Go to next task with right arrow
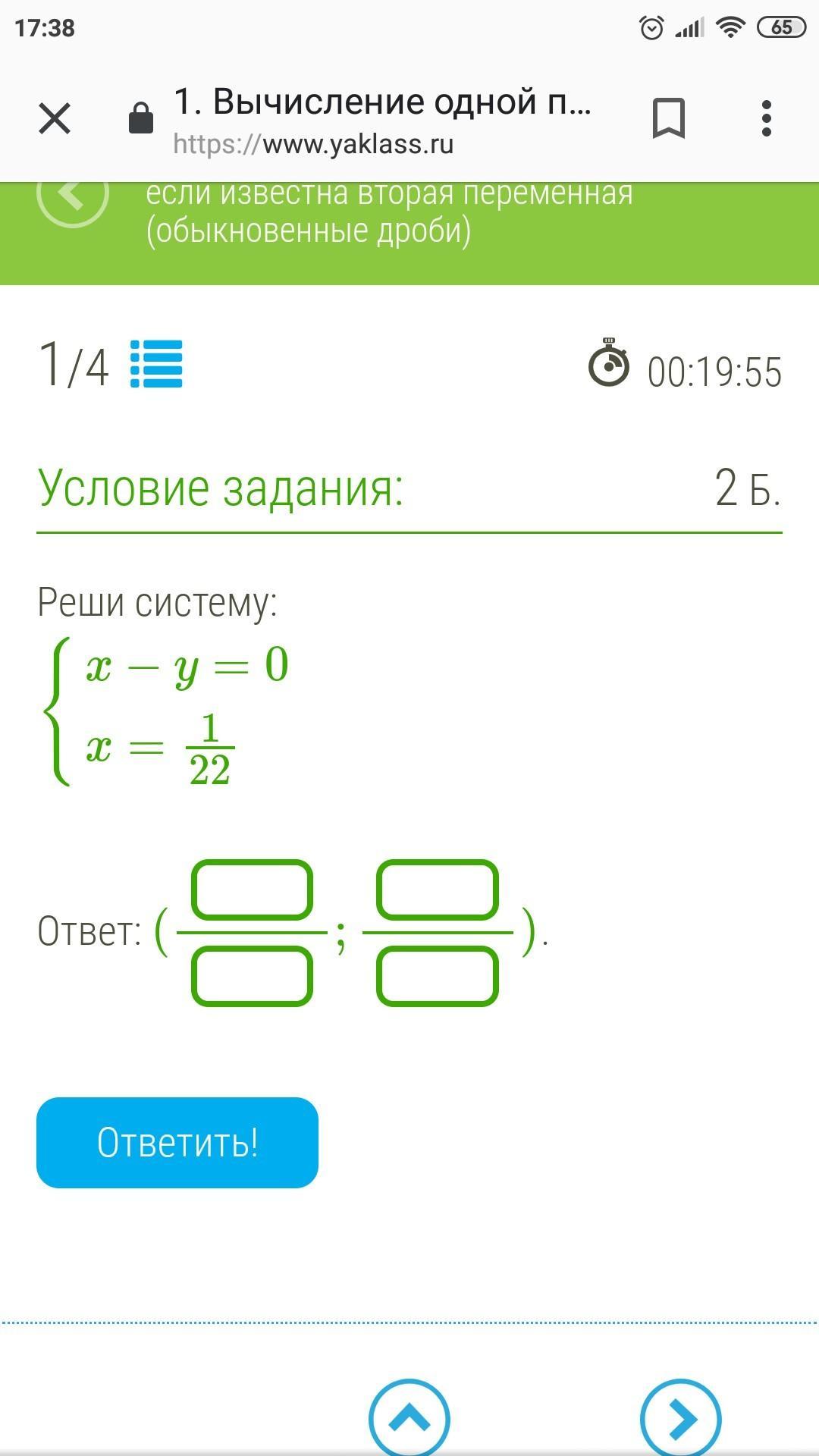The height and width of the screenshot is (1456, 819). point(680,1418)
